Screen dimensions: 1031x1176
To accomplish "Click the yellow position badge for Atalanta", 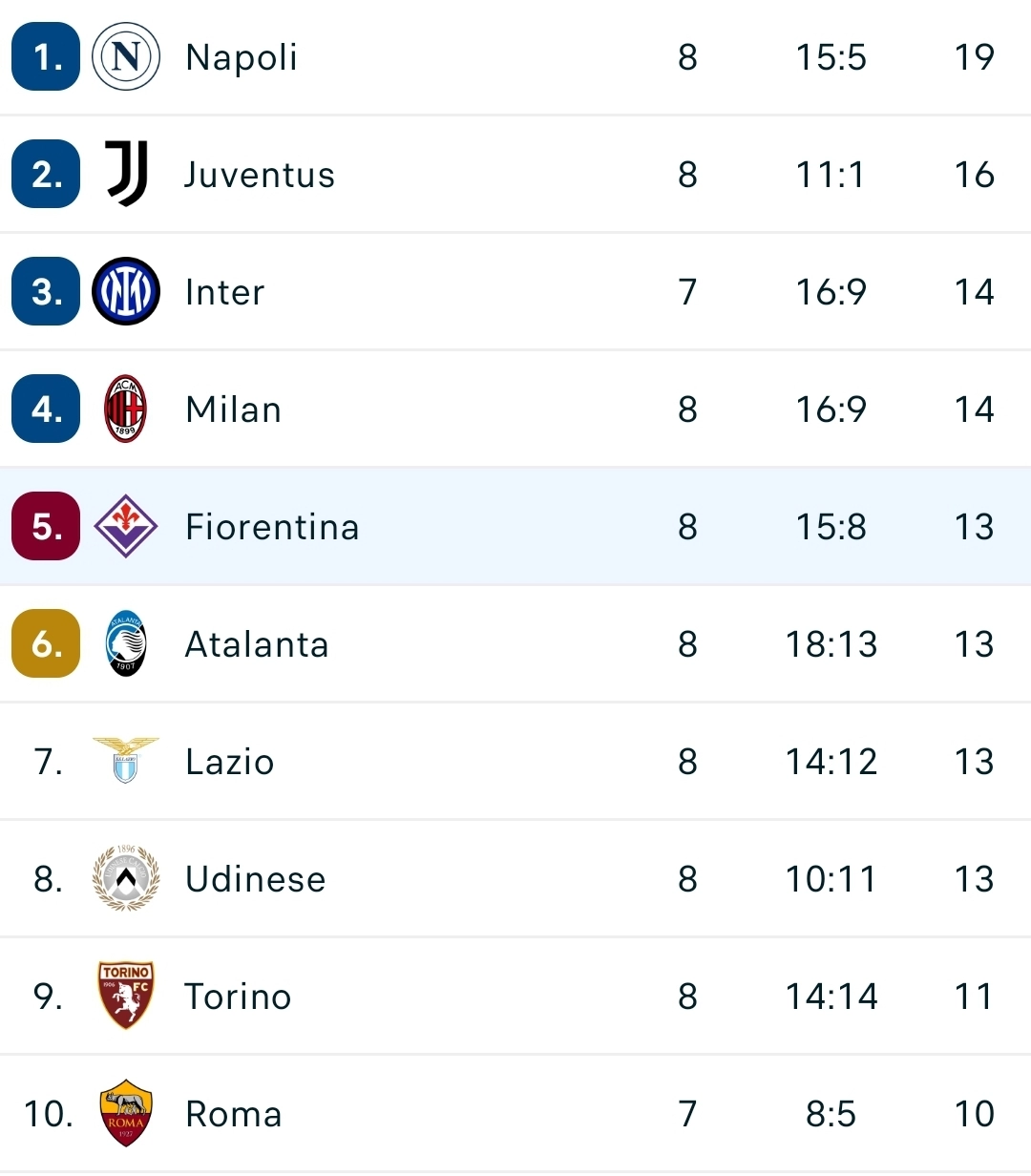I will pos(44,643).
